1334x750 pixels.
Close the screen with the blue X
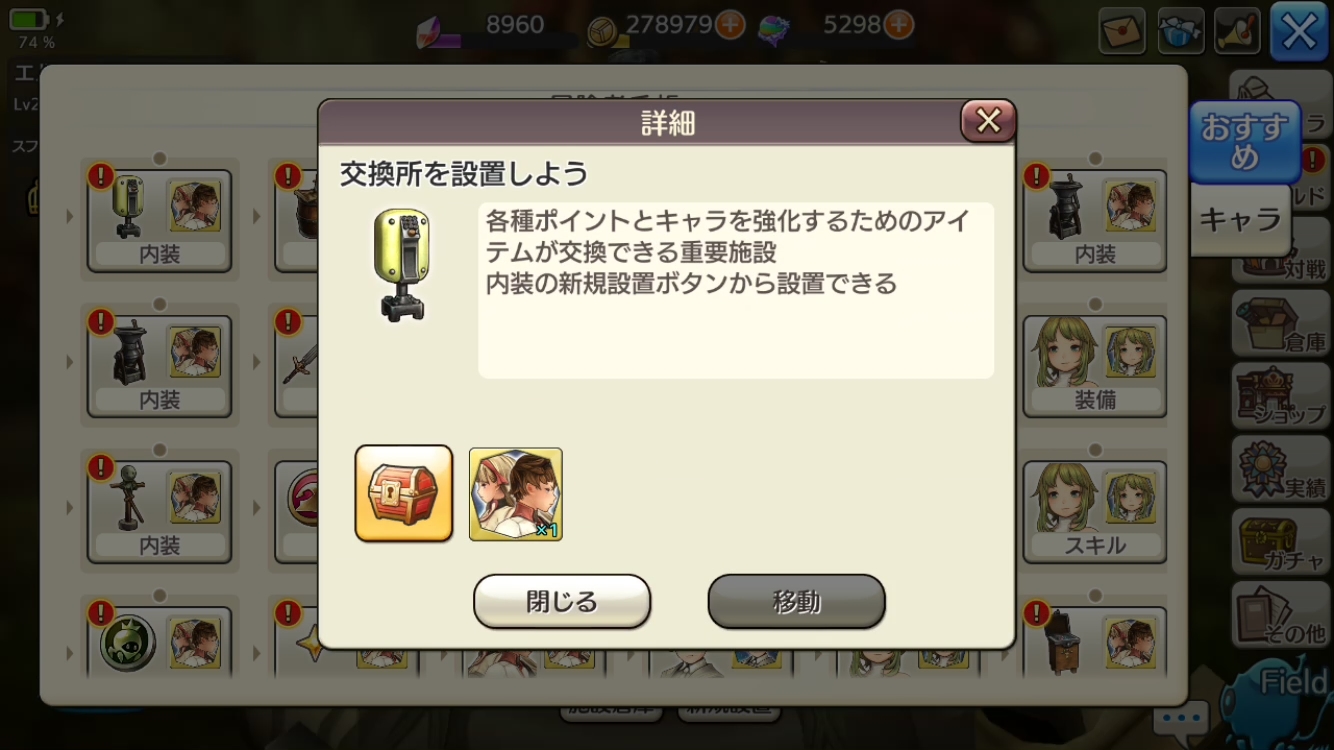pos(1299,32)
